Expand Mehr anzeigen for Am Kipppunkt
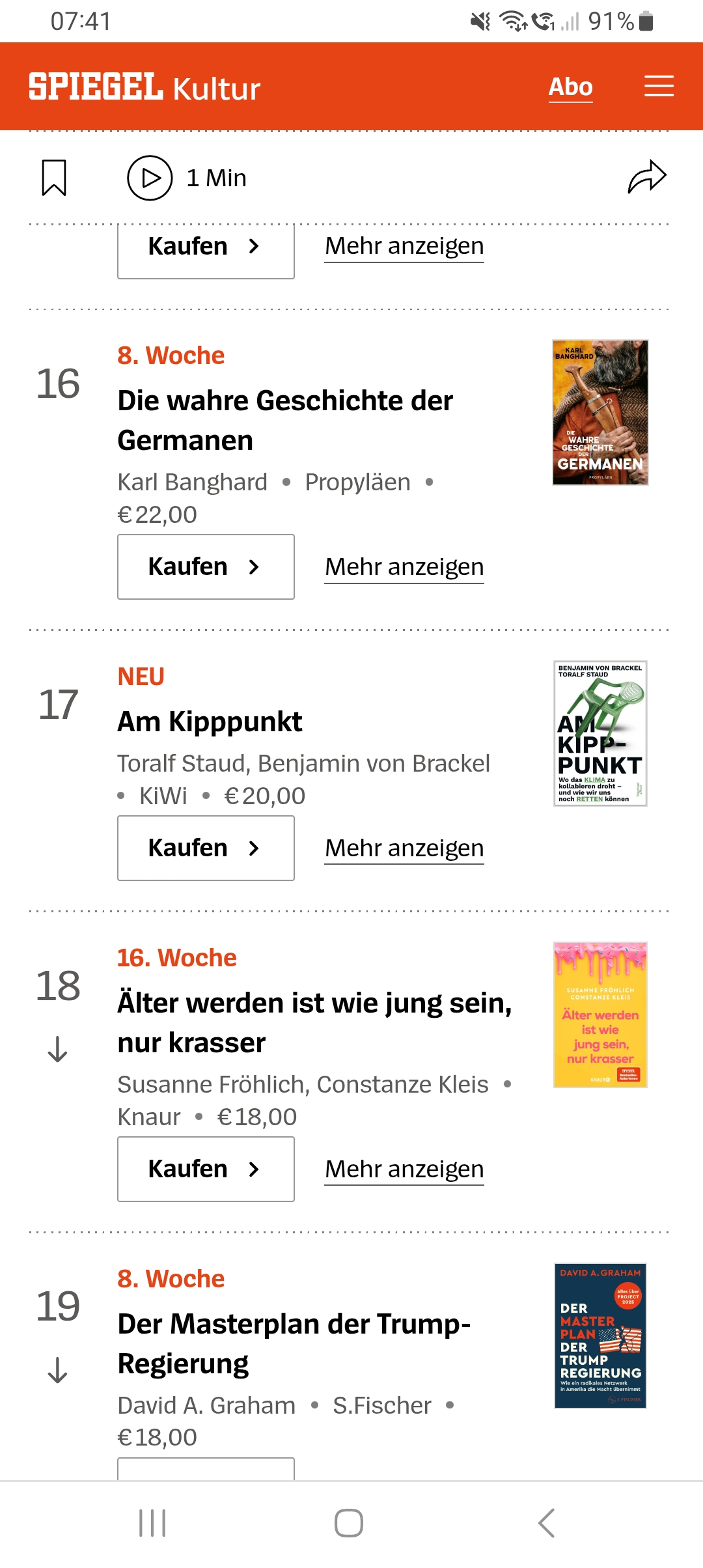This screenshot has width=703, height=1568. (404, 848)
